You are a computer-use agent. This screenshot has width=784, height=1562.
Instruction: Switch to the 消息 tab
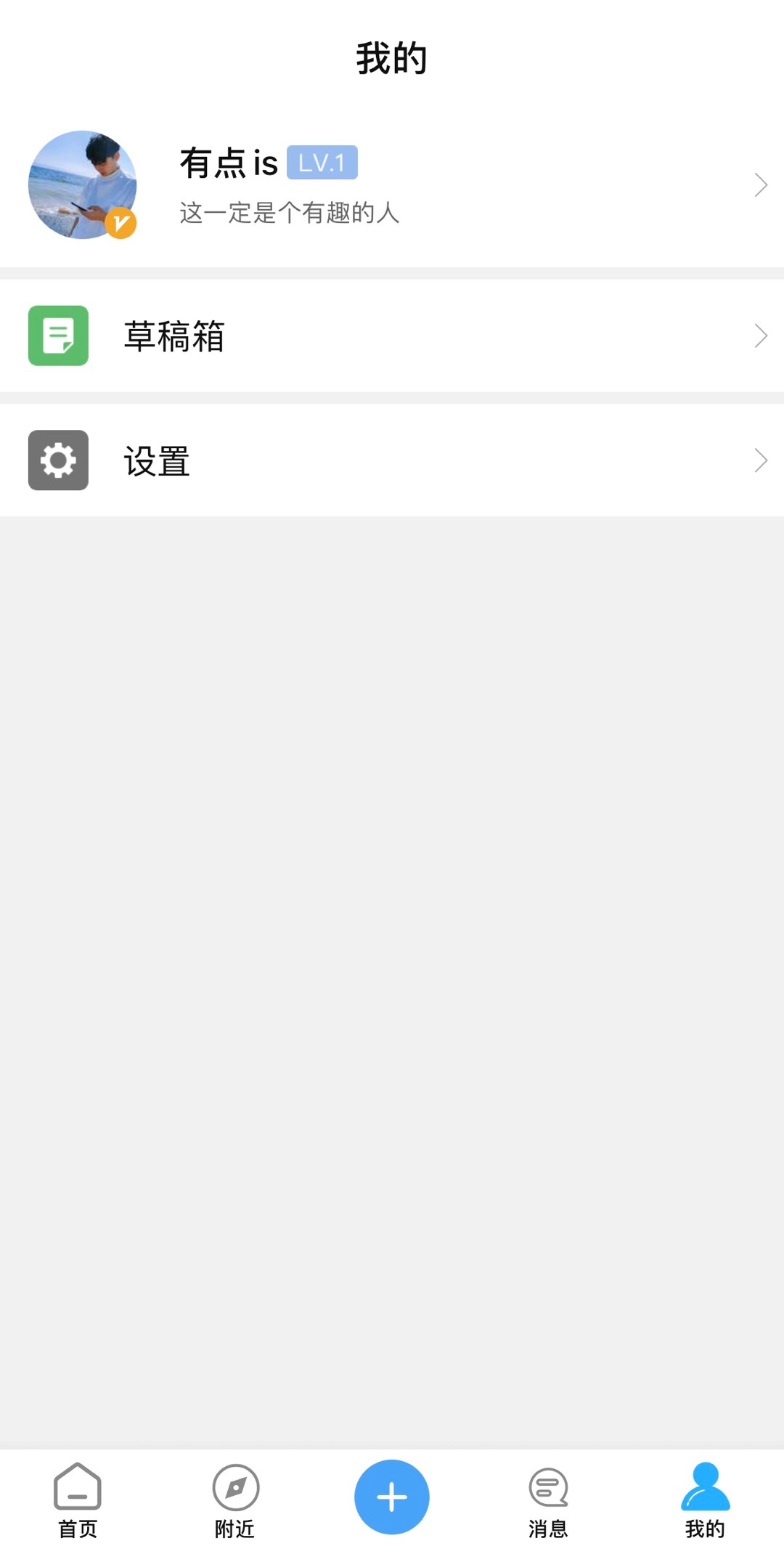[x=548, y=1500]
